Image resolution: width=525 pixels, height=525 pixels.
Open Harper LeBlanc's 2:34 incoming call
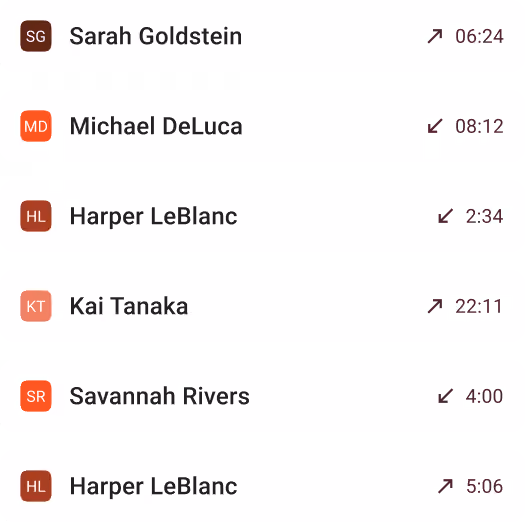pos(262,216)
